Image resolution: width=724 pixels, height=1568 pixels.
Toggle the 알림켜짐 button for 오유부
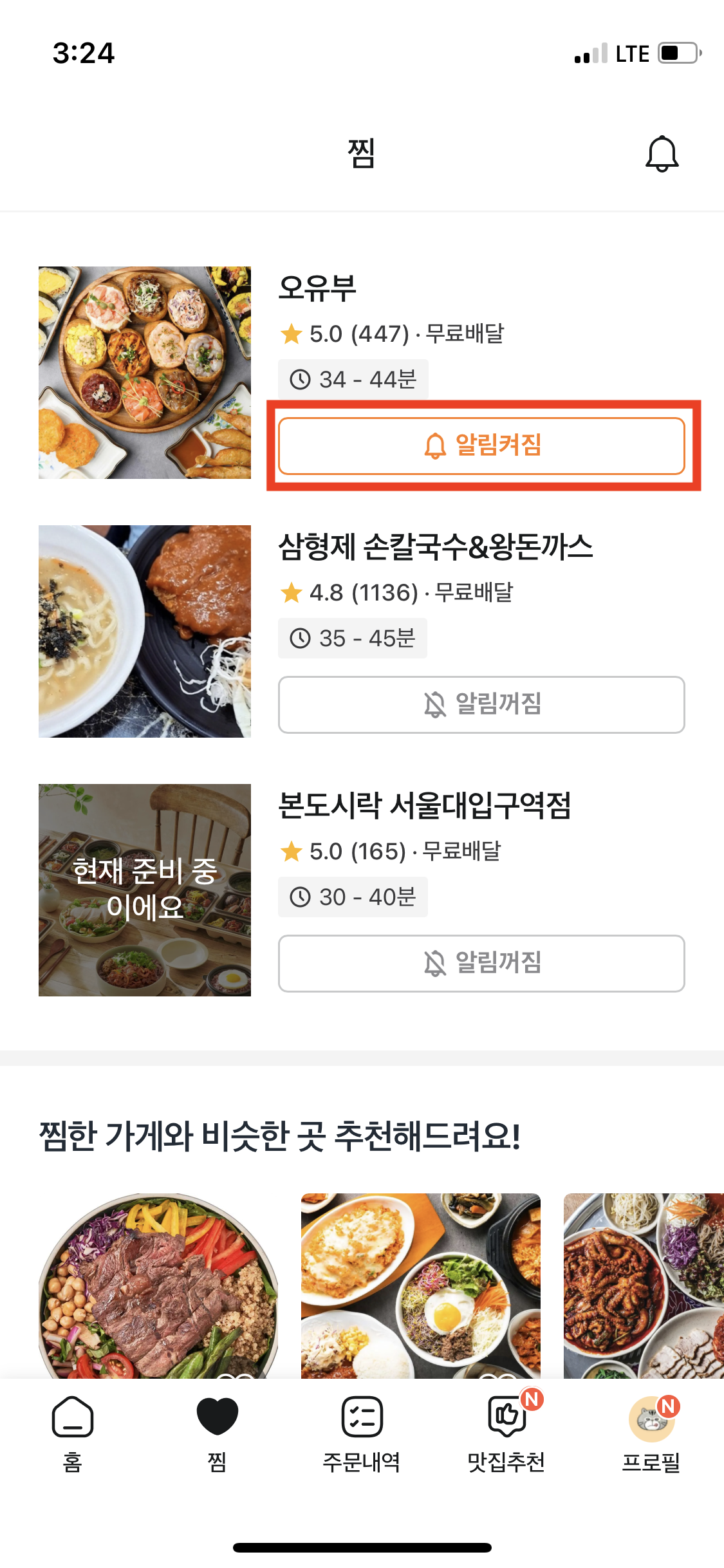pos(481,445)
